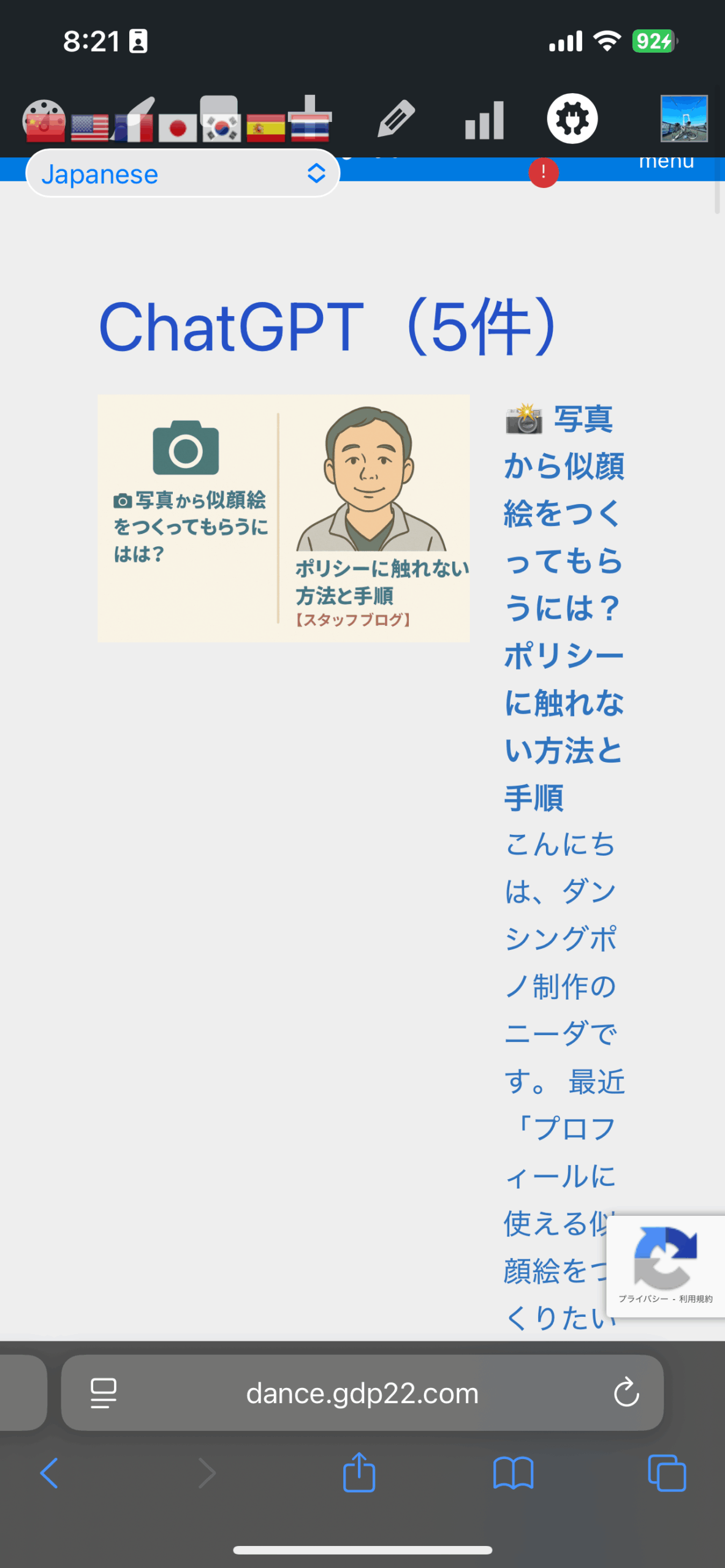
Task: Select the Japan flag icon
Action: pos(178,128)
